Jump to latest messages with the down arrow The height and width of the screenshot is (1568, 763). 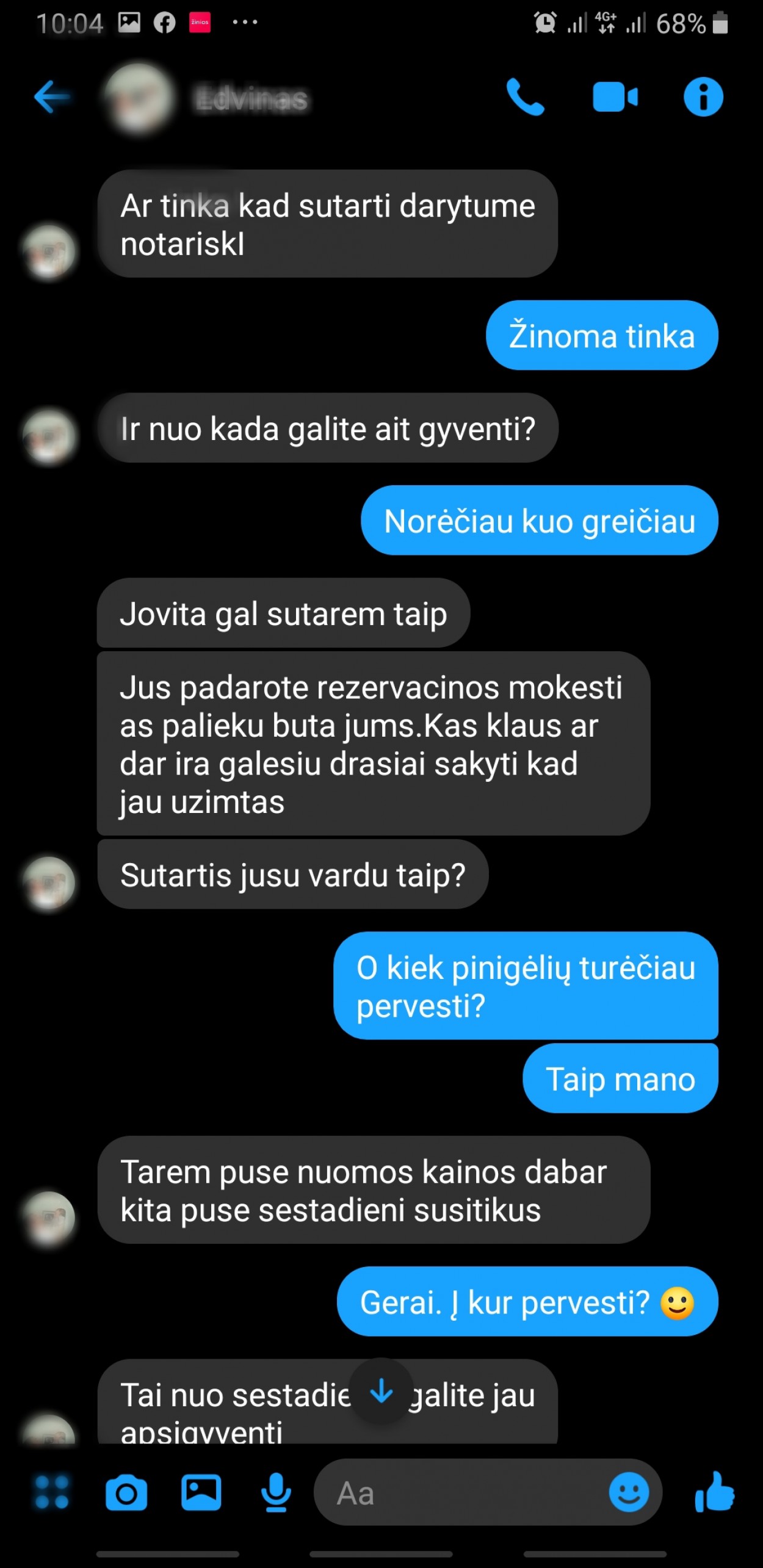(382, 1392)
